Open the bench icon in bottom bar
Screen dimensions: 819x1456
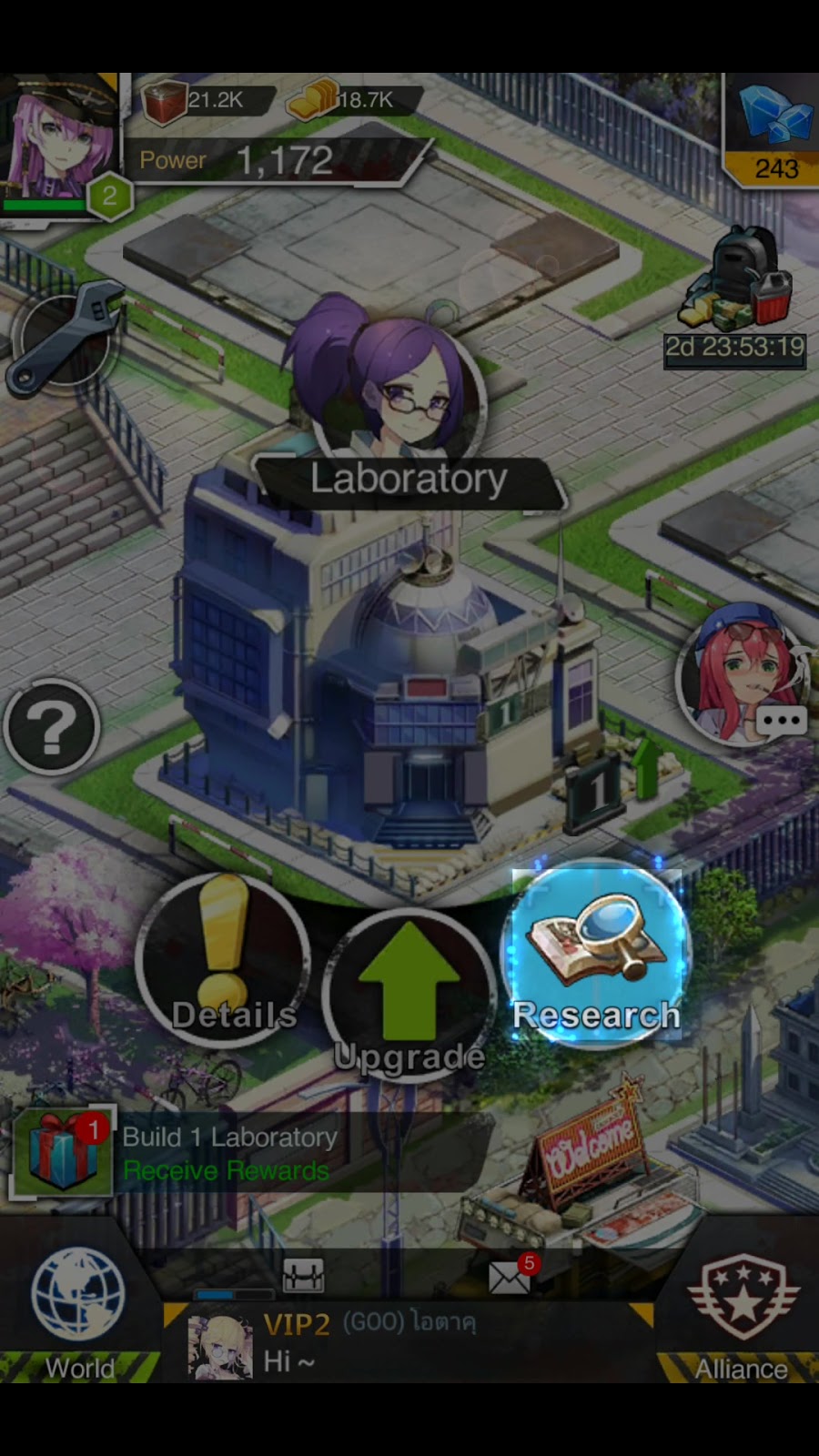304,1276
